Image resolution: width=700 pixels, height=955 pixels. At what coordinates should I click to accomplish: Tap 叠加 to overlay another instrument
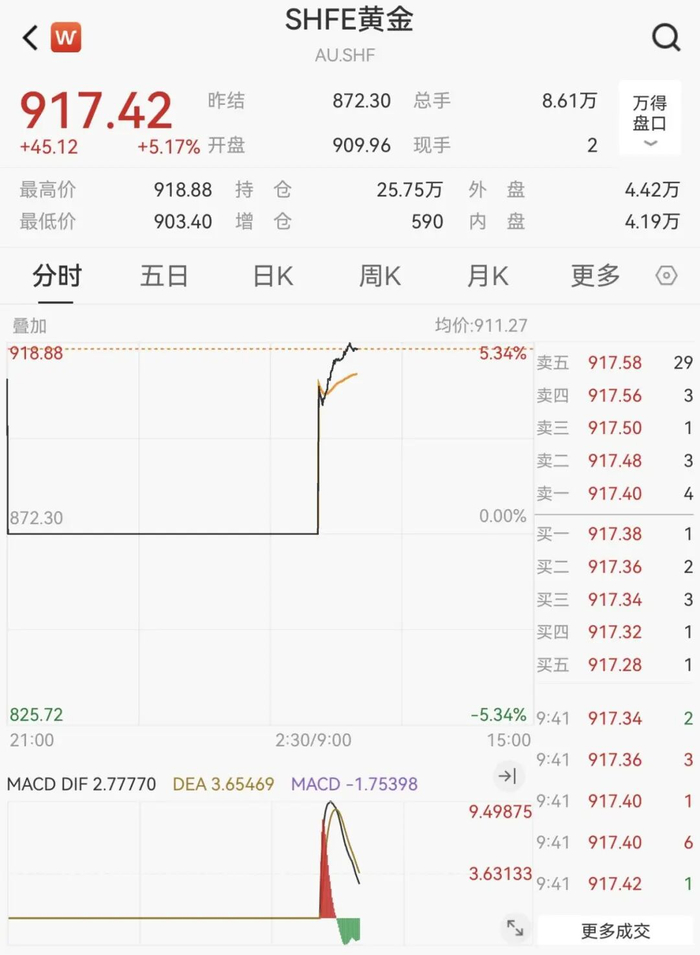[29, 325]
